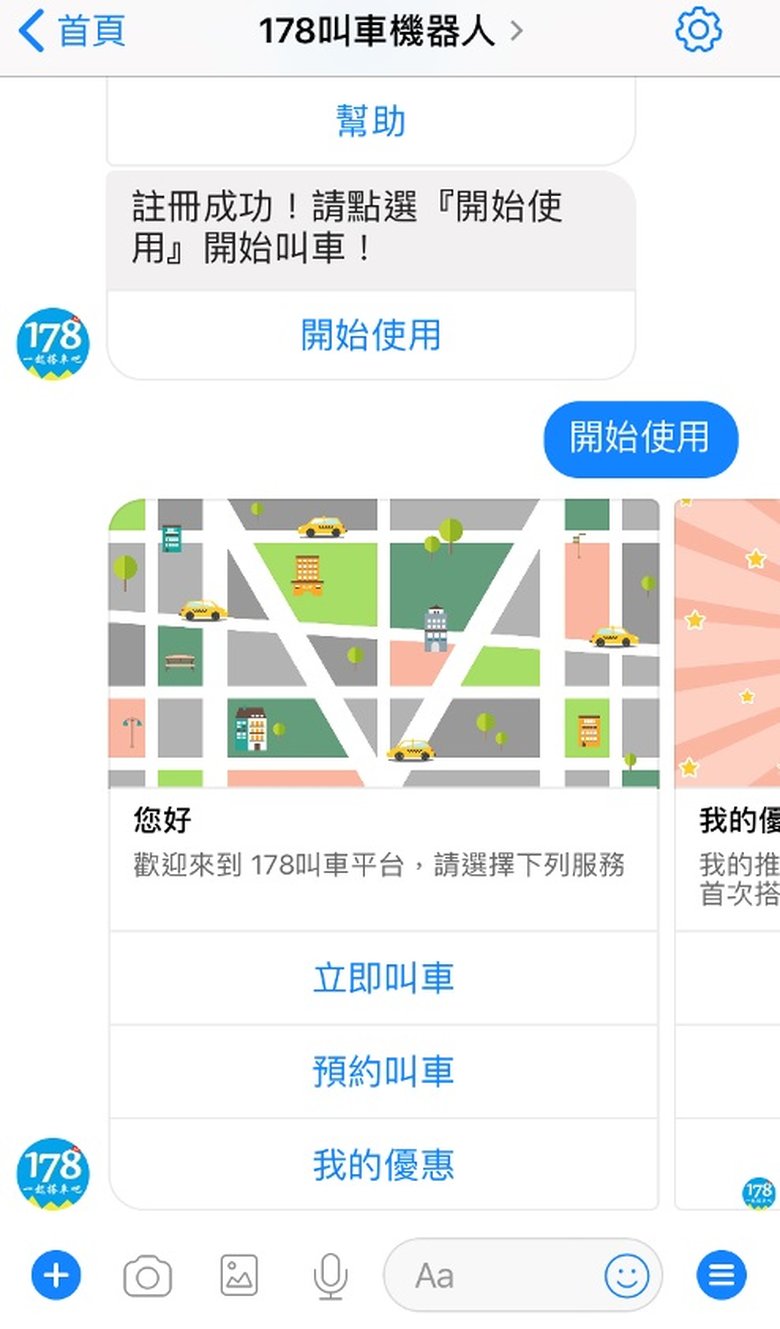
Task: Open 我的優惠 in the 您好 card
Action: [384, 1165]
